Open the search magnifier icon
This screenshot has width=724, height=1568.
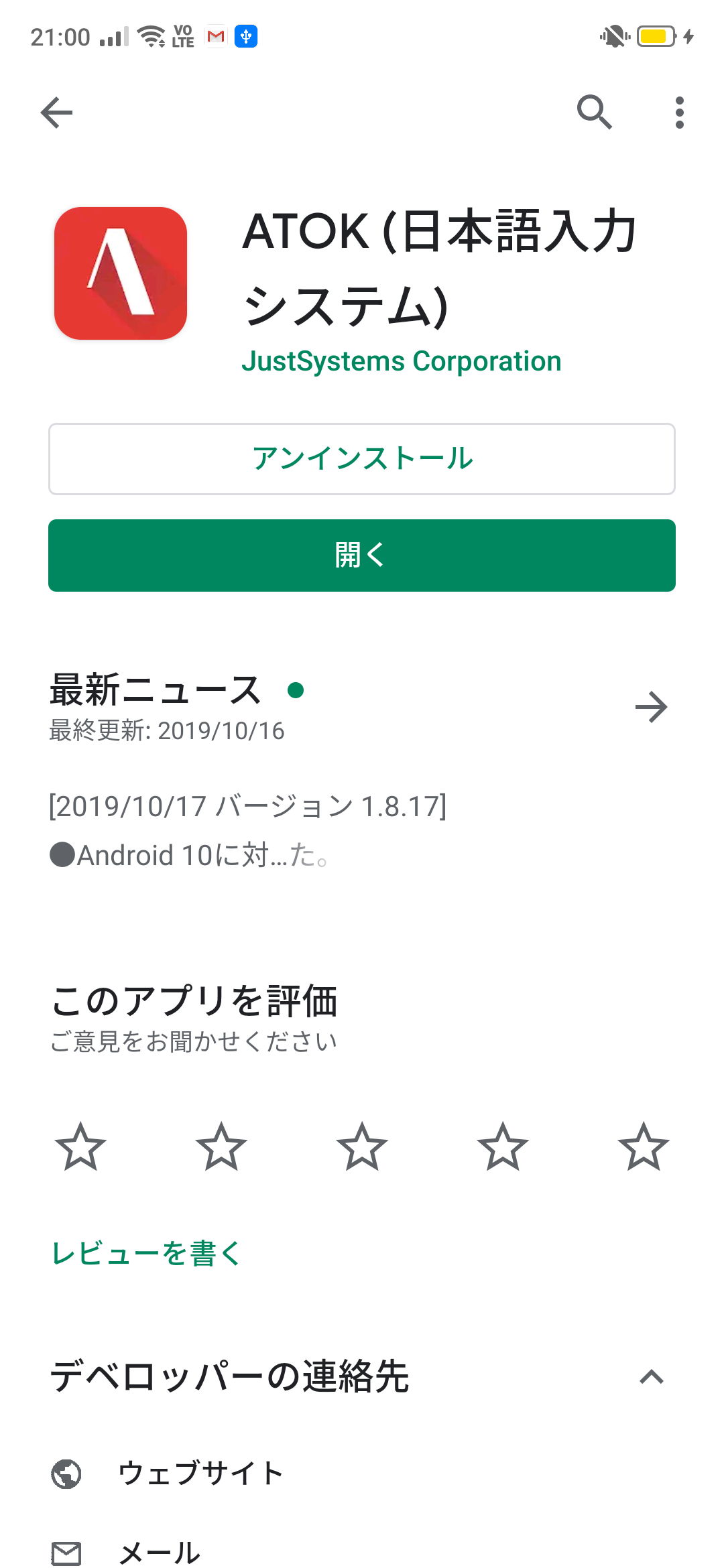(x=595, y=112)
